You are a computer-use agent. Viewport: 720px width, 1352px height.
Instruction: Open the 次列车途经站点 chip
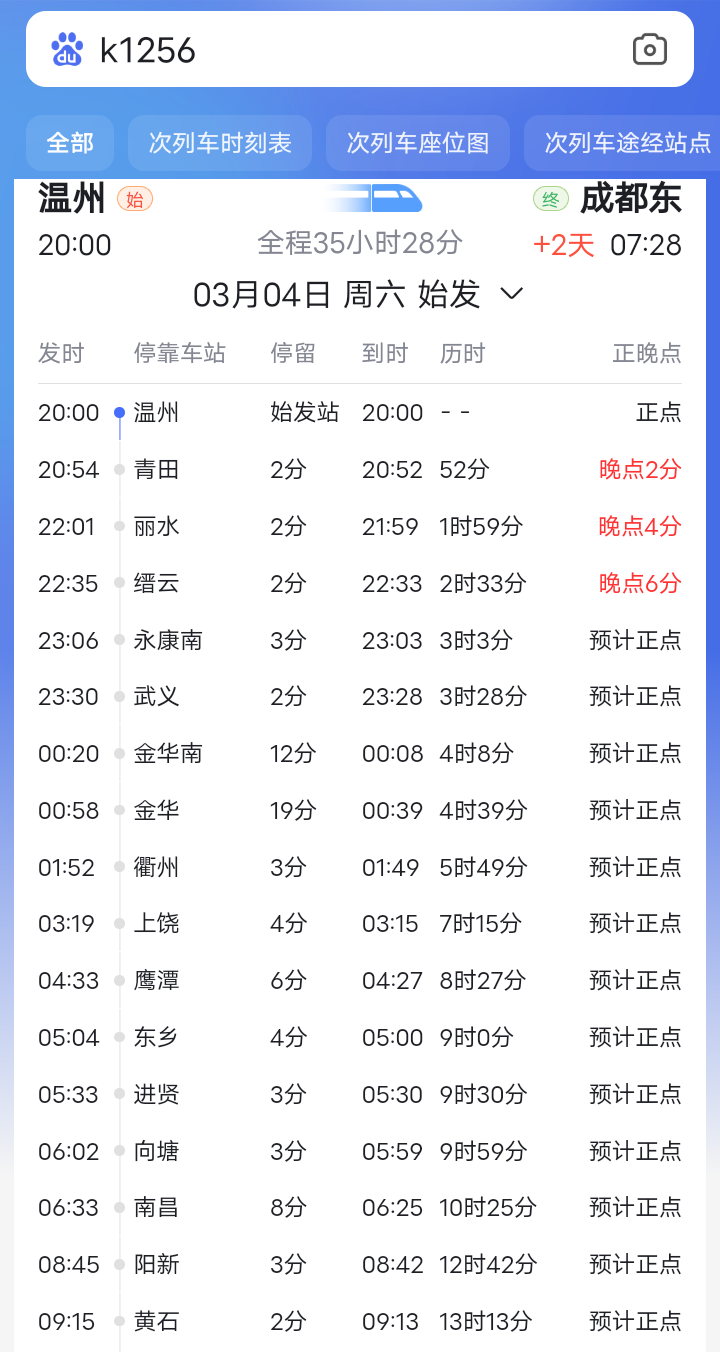pyautogui.click(x=622, y=143)
